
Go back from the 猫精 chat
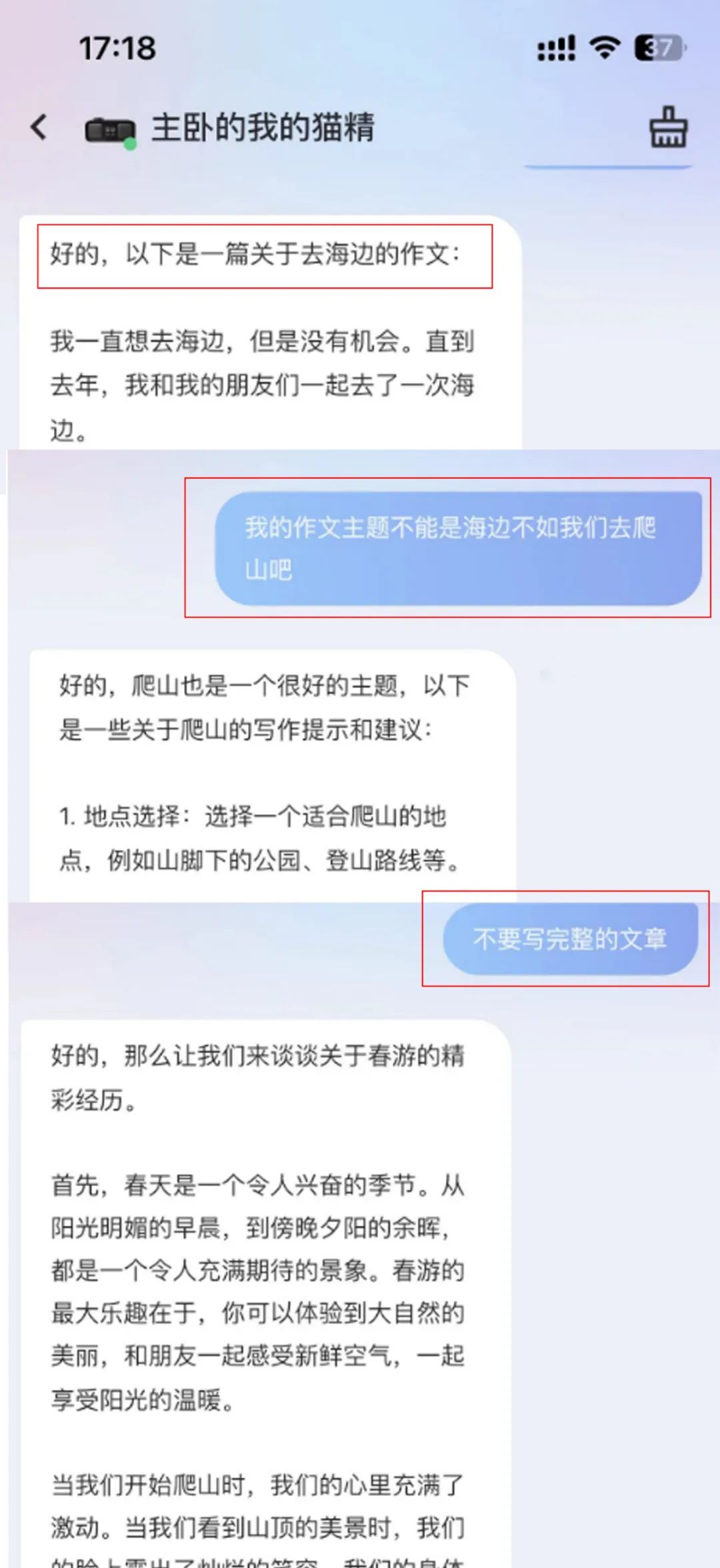[x=39, y=127]
